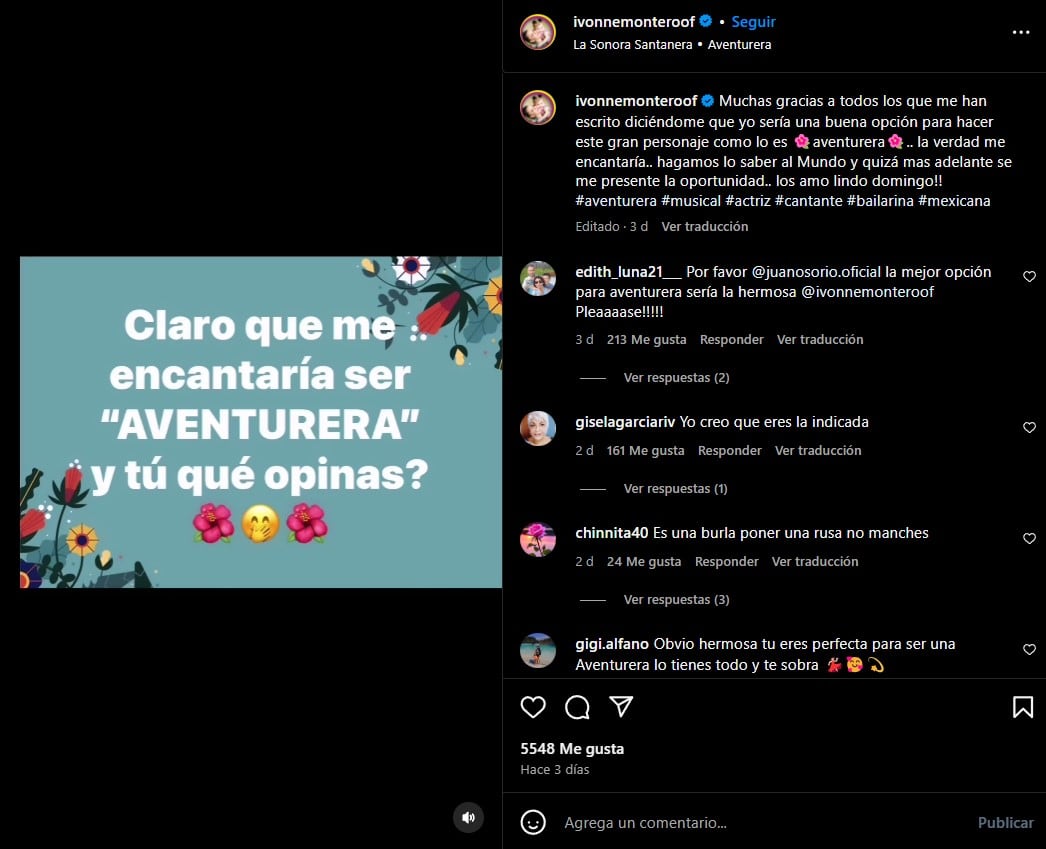Open the emoji picker in the comment box

[x=534, y=822]
